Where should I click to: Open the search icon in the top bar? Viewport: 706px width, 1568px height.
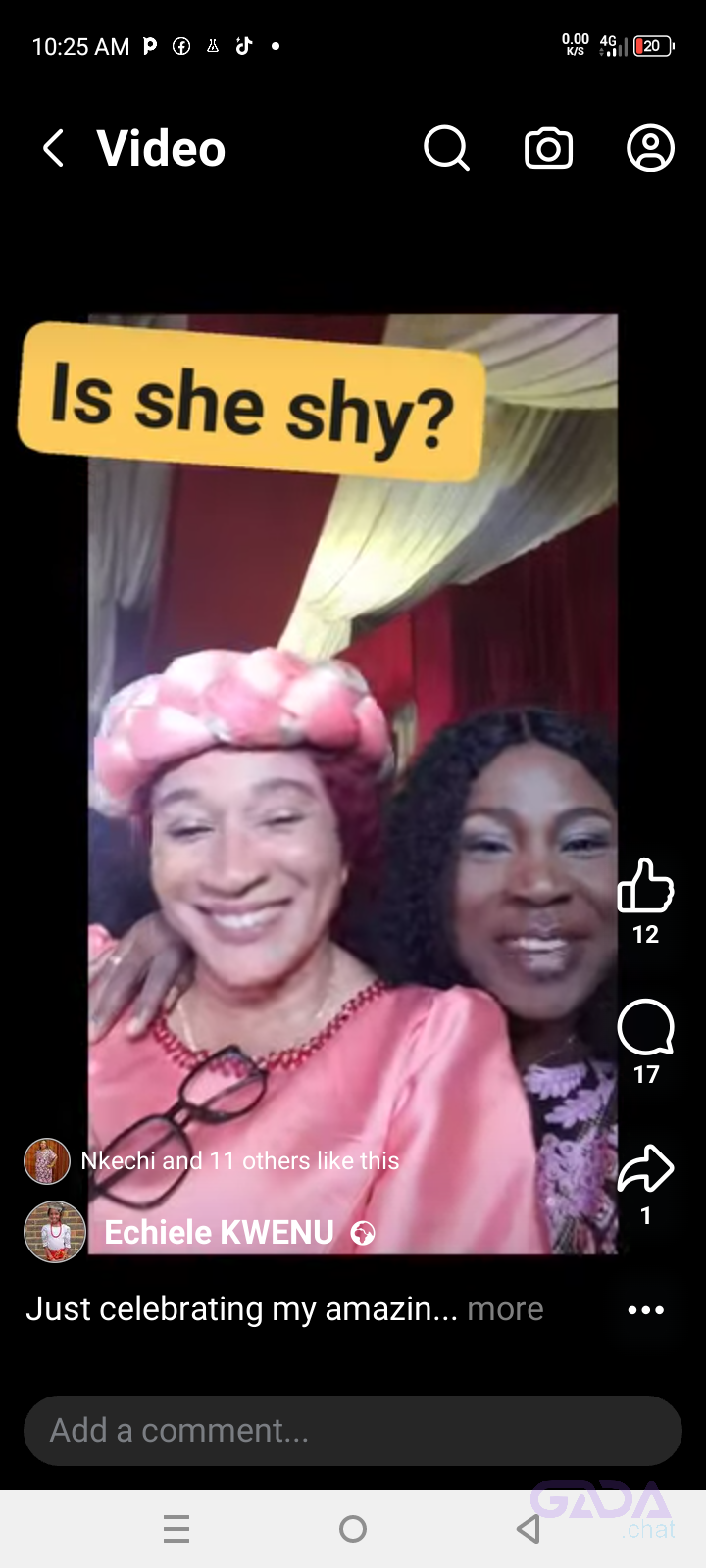coord(446,149)
